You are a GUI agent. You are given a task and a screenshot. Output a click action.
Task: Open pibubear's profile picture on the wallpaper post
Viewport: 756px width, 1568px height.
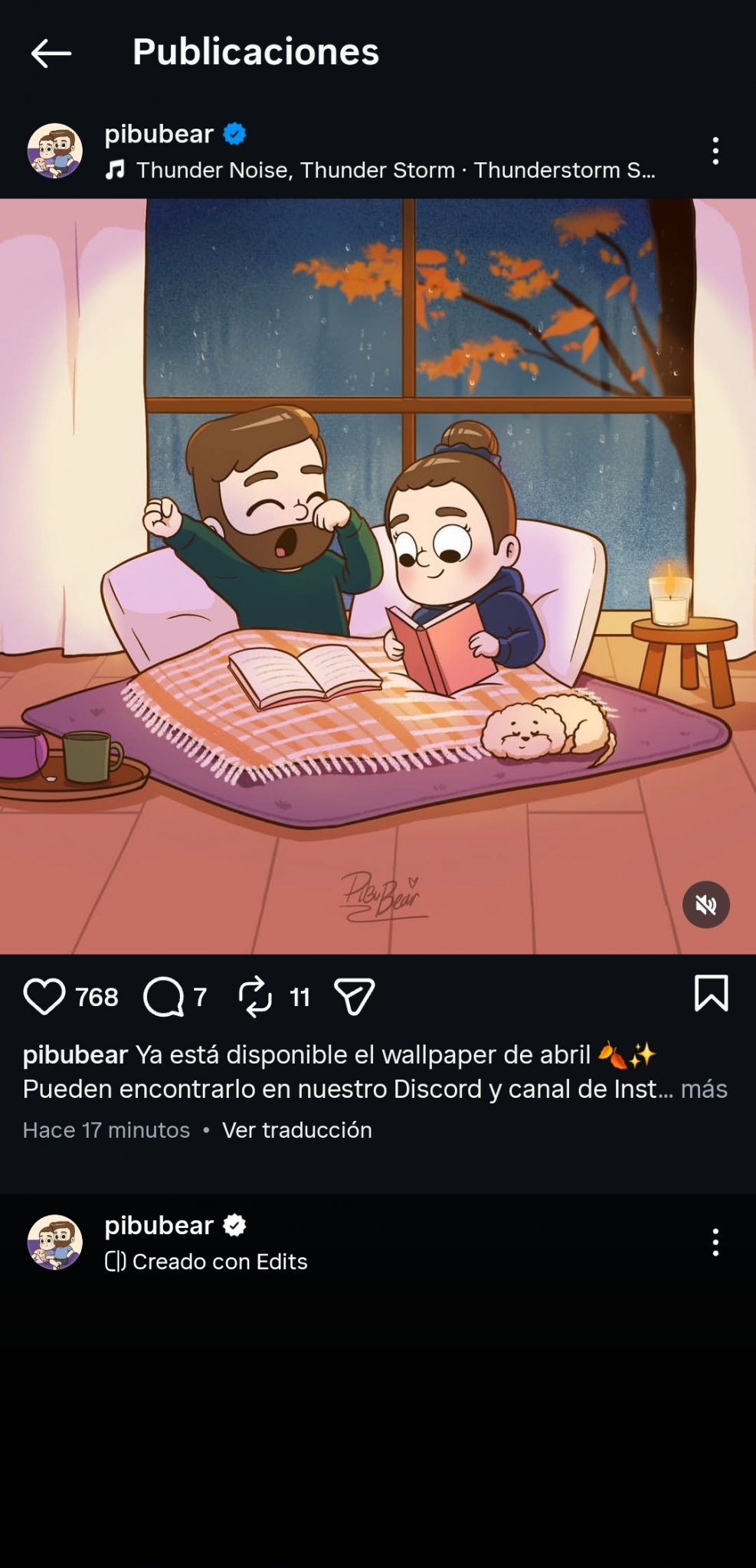55,151
